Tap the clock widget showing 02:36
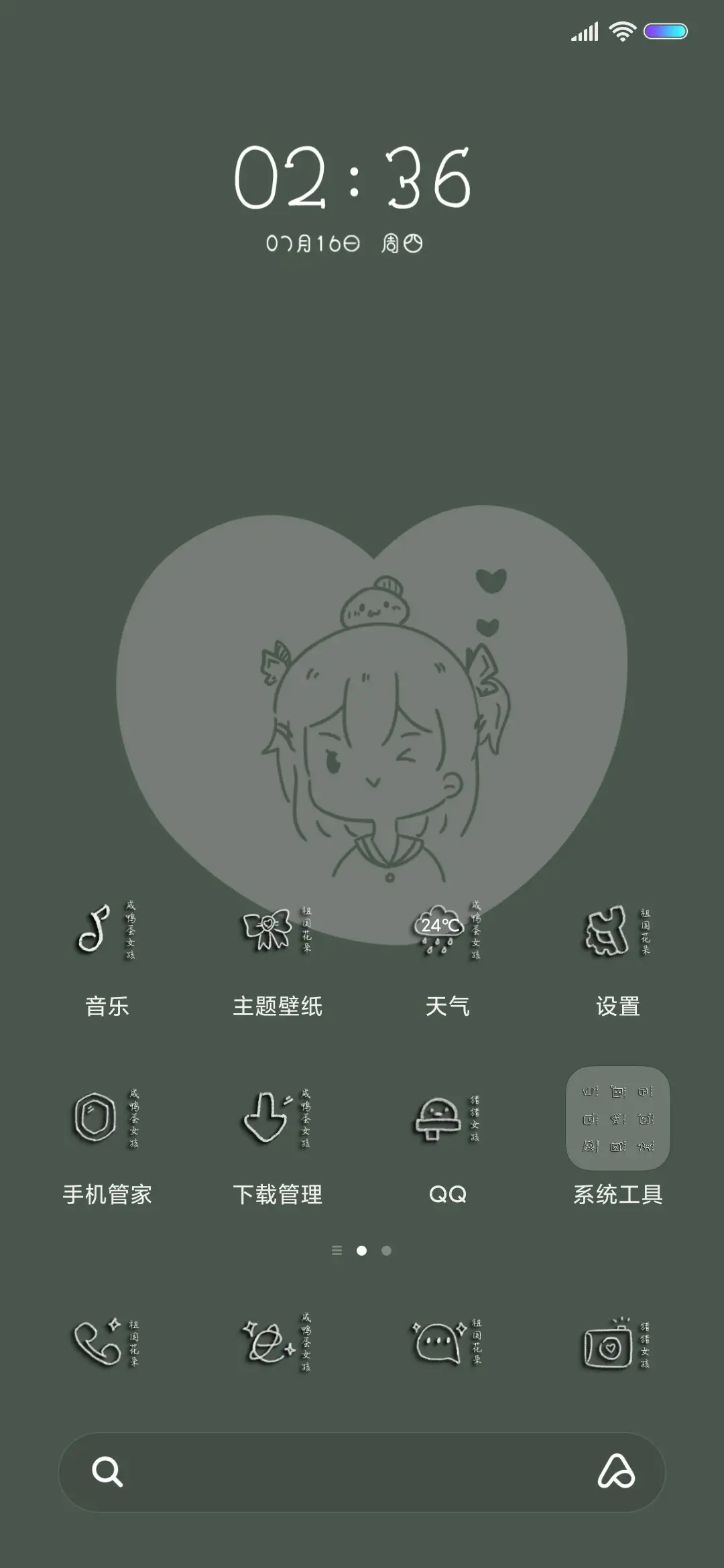The width and height of the screenshot is (724, 1568). pos(354,181)
